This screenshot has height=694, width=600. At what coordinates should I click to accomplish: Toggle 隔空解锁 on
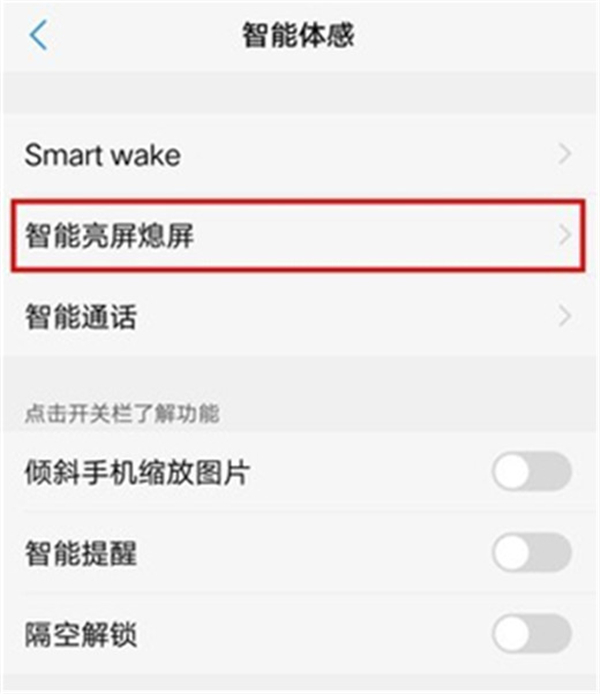(531, 634)
